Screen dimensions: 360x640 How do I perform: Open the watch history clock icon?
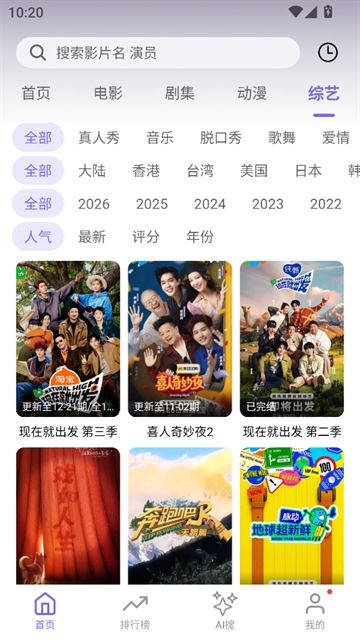[x=327, y=53]
